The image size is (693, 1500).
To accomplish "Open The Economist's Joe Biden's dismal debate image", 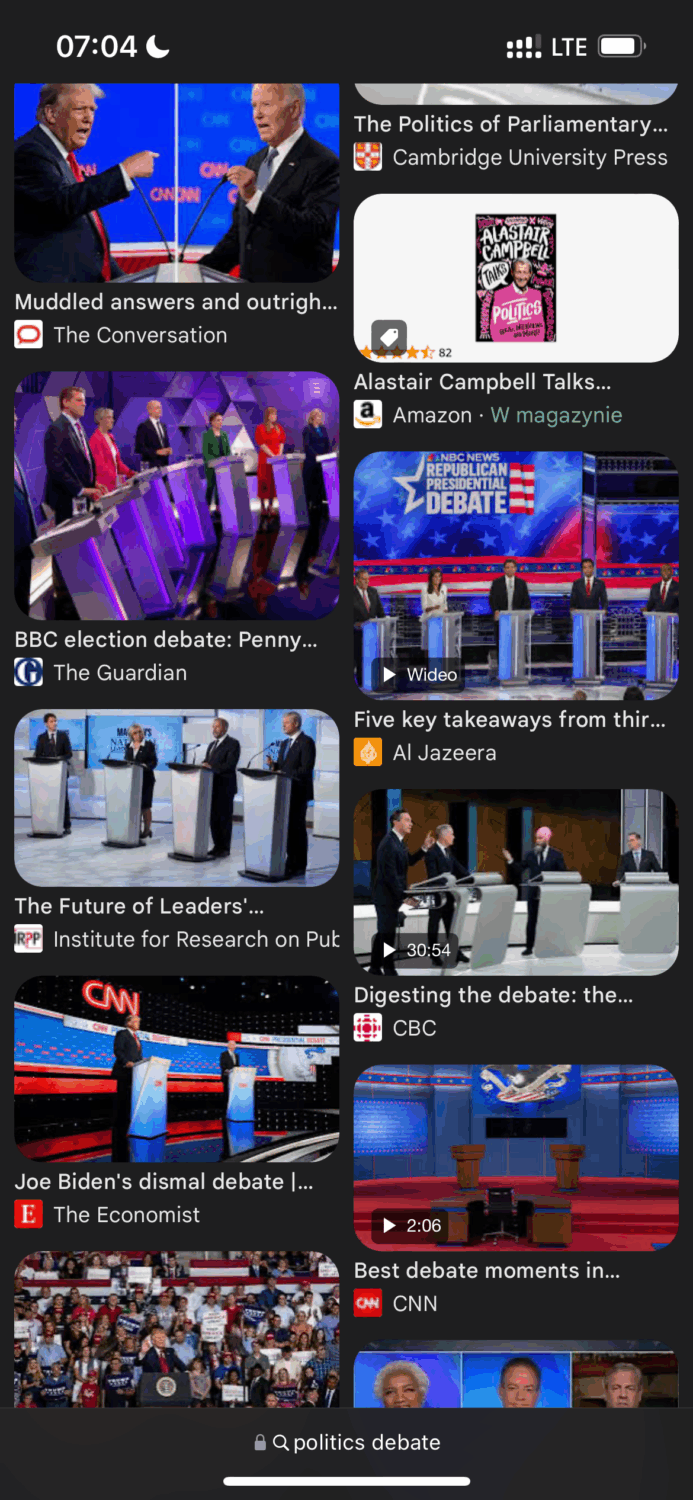I will point(176,1068).
